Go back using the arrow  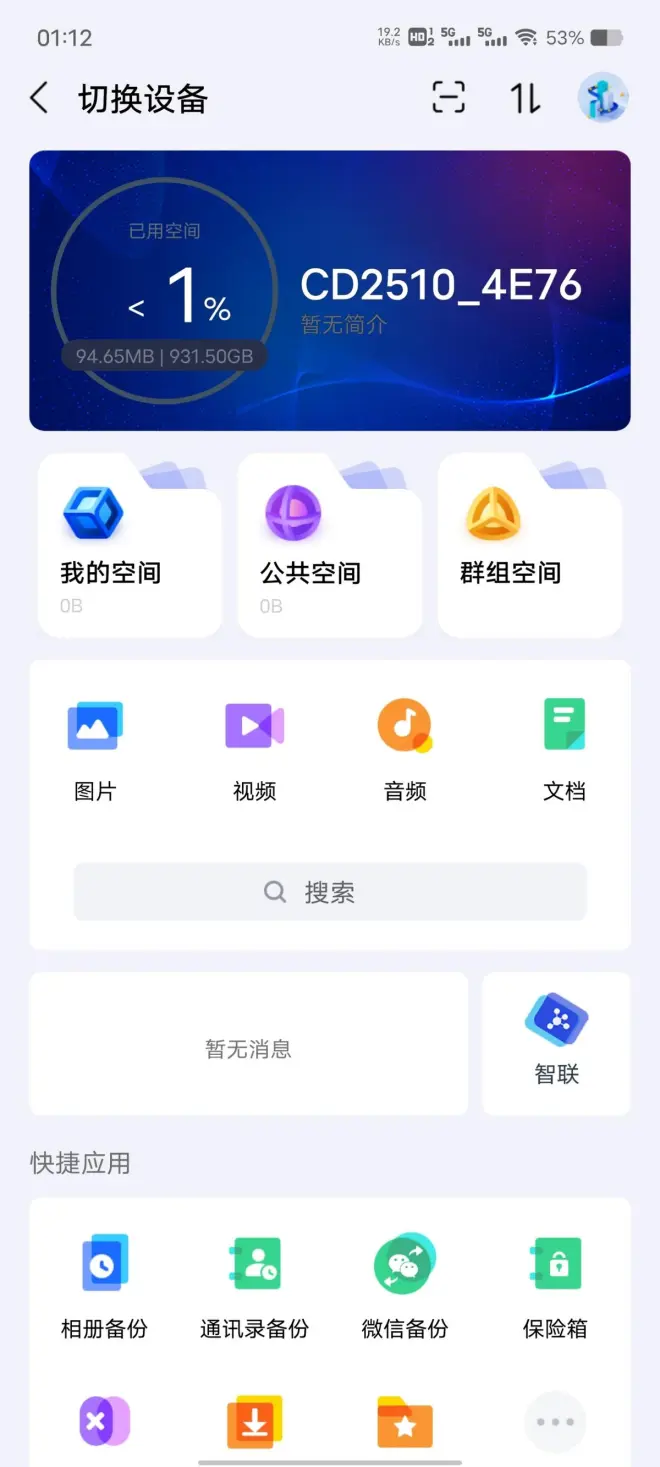click(x=40, y=98)
